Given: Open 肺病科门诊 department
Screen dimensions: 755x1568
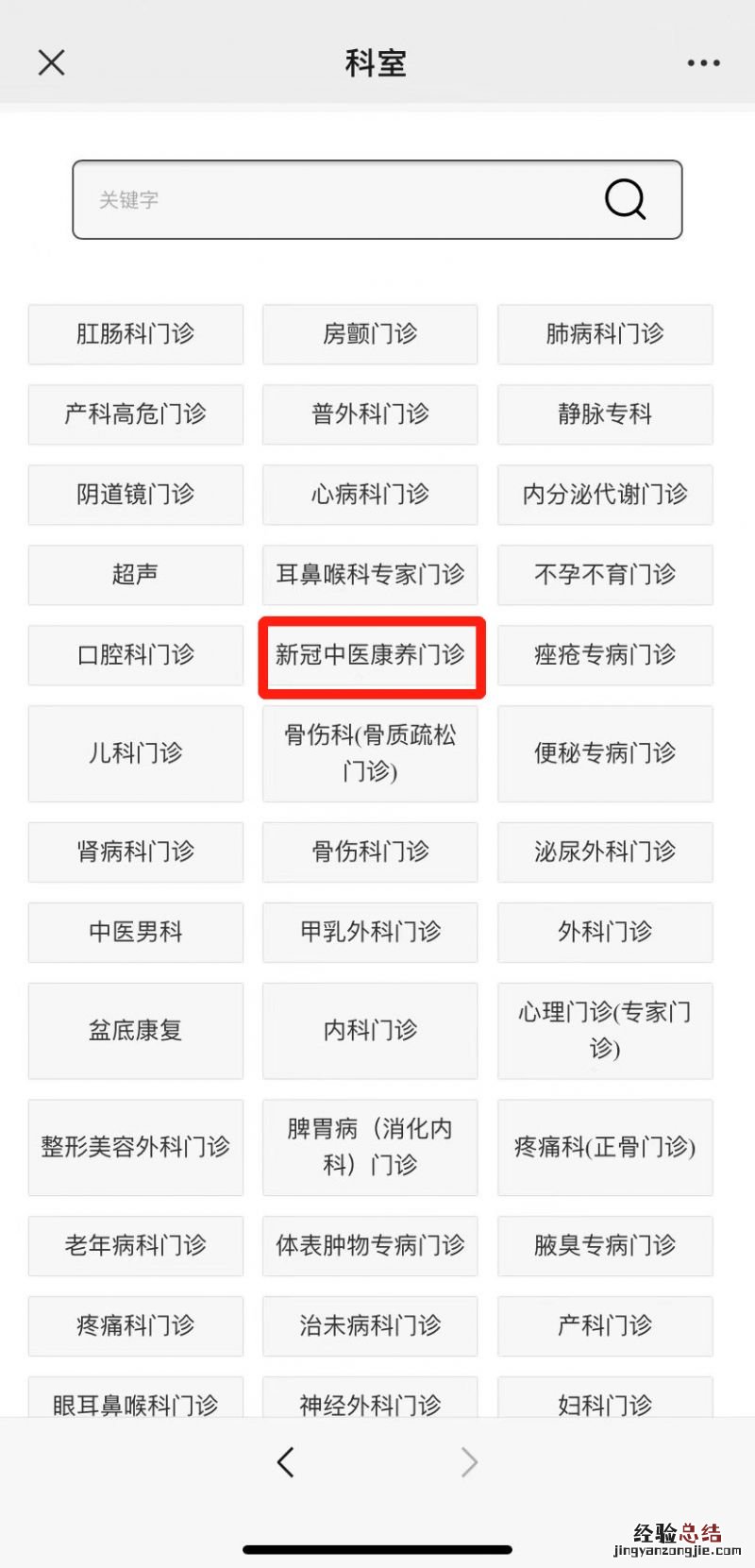Looking at the screenshot, I should (x=605, y=334).
